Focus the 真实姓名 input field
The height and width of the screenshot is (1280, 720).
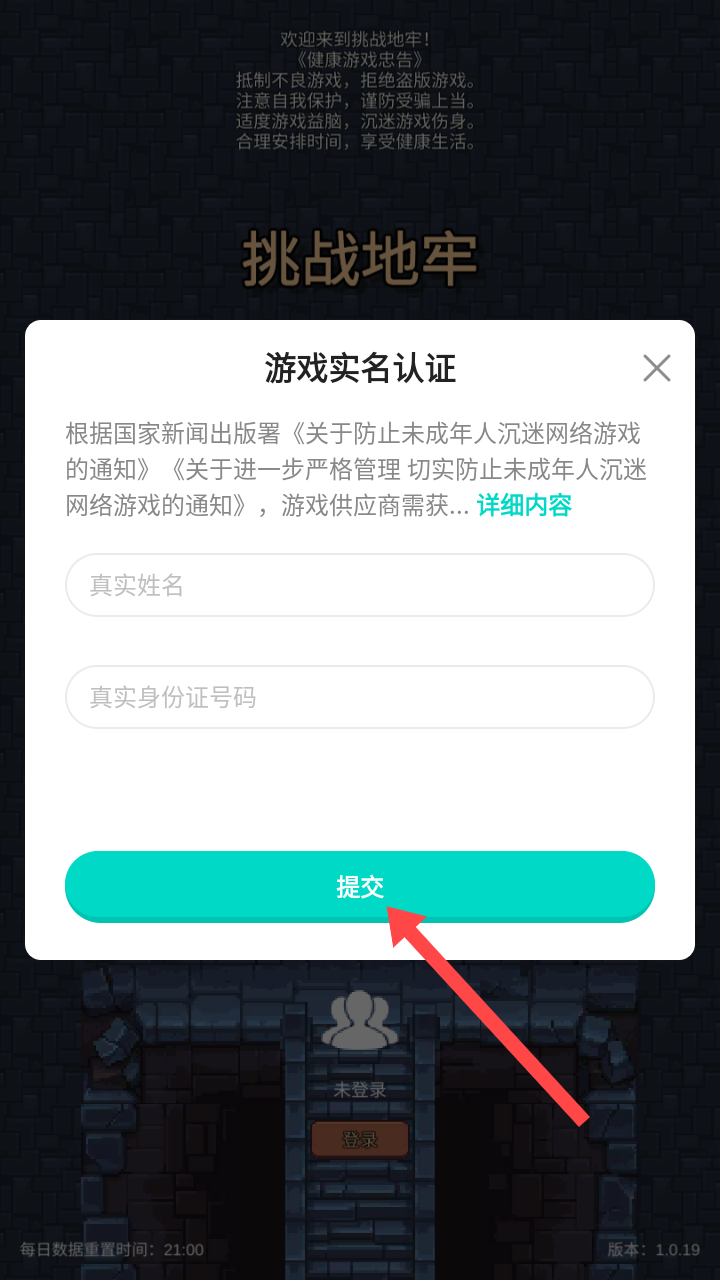click(x=360, y=585)
